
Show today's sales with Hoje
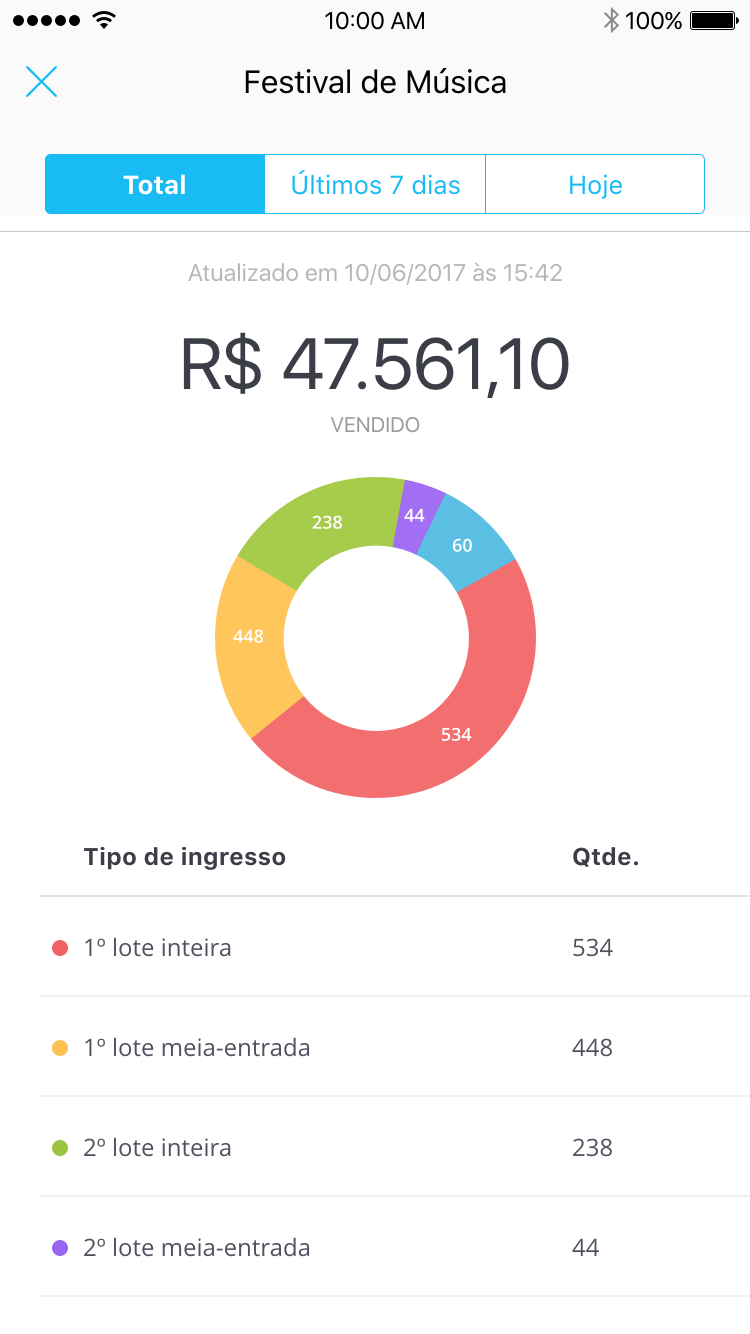click(595, 185)
